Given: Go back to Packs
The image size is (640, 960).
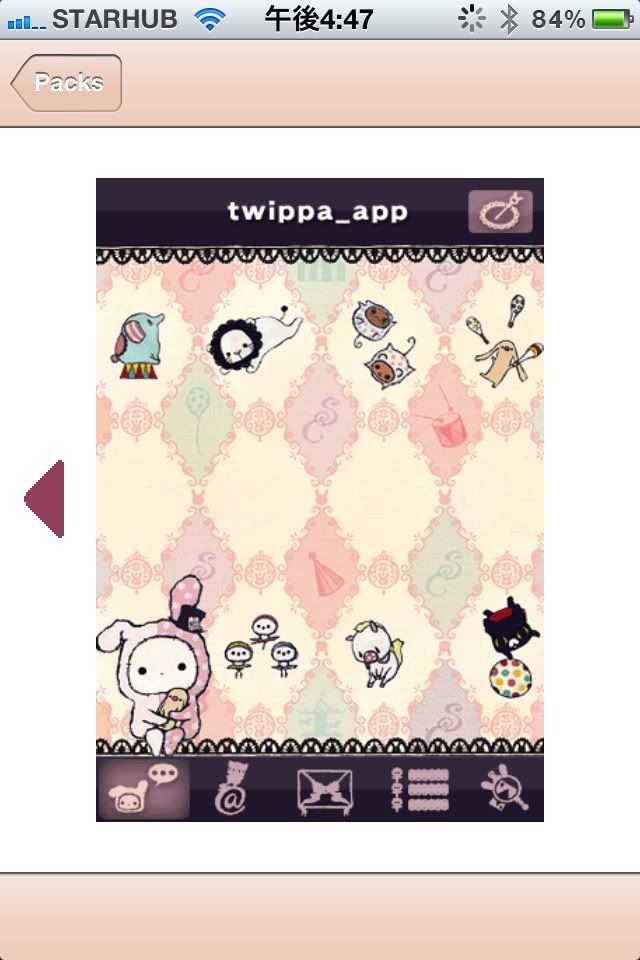Looking at the screenshot, I should click(67, 83).
